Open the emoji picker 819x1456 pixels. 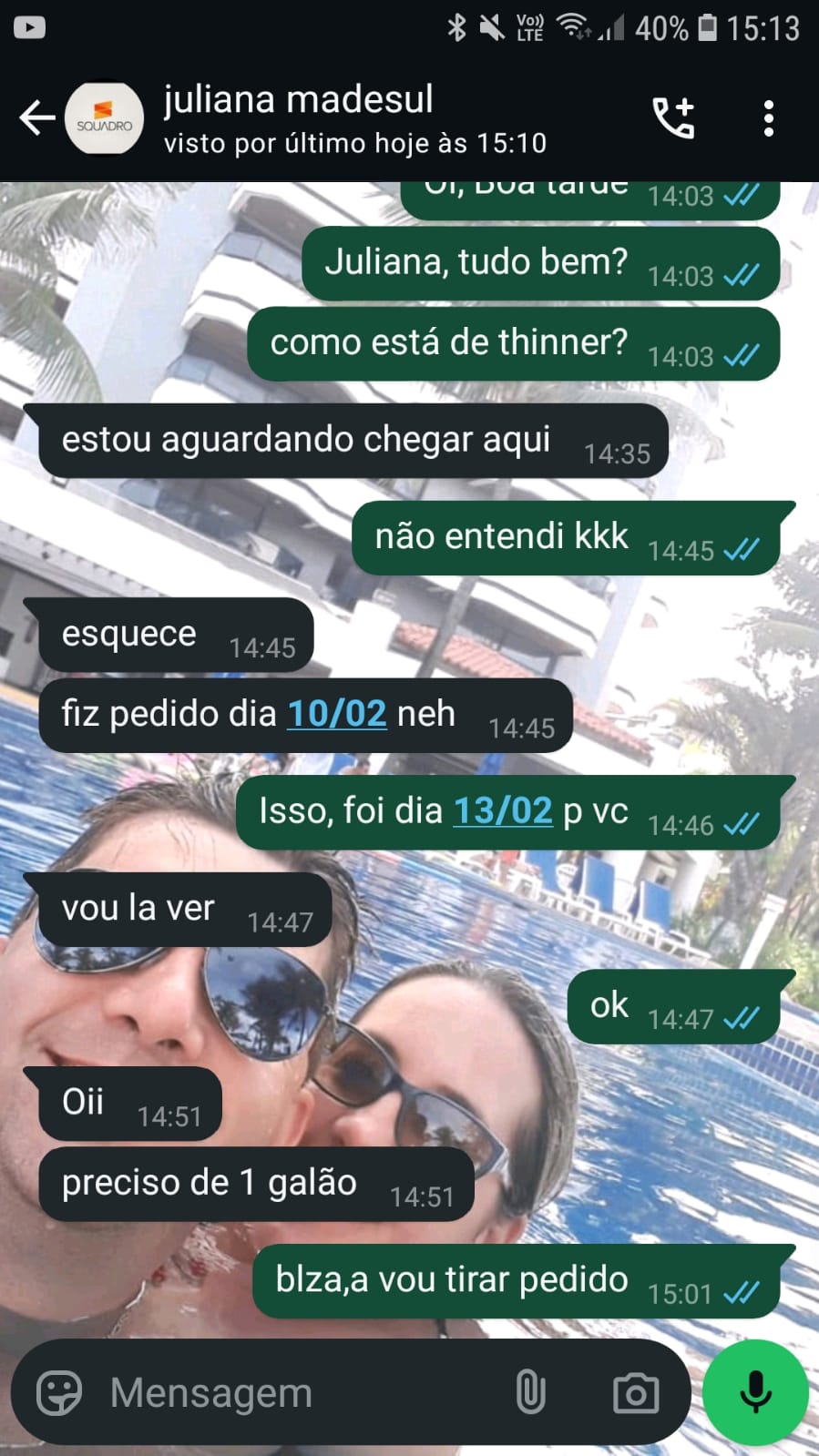click(x=59, y=1393)
